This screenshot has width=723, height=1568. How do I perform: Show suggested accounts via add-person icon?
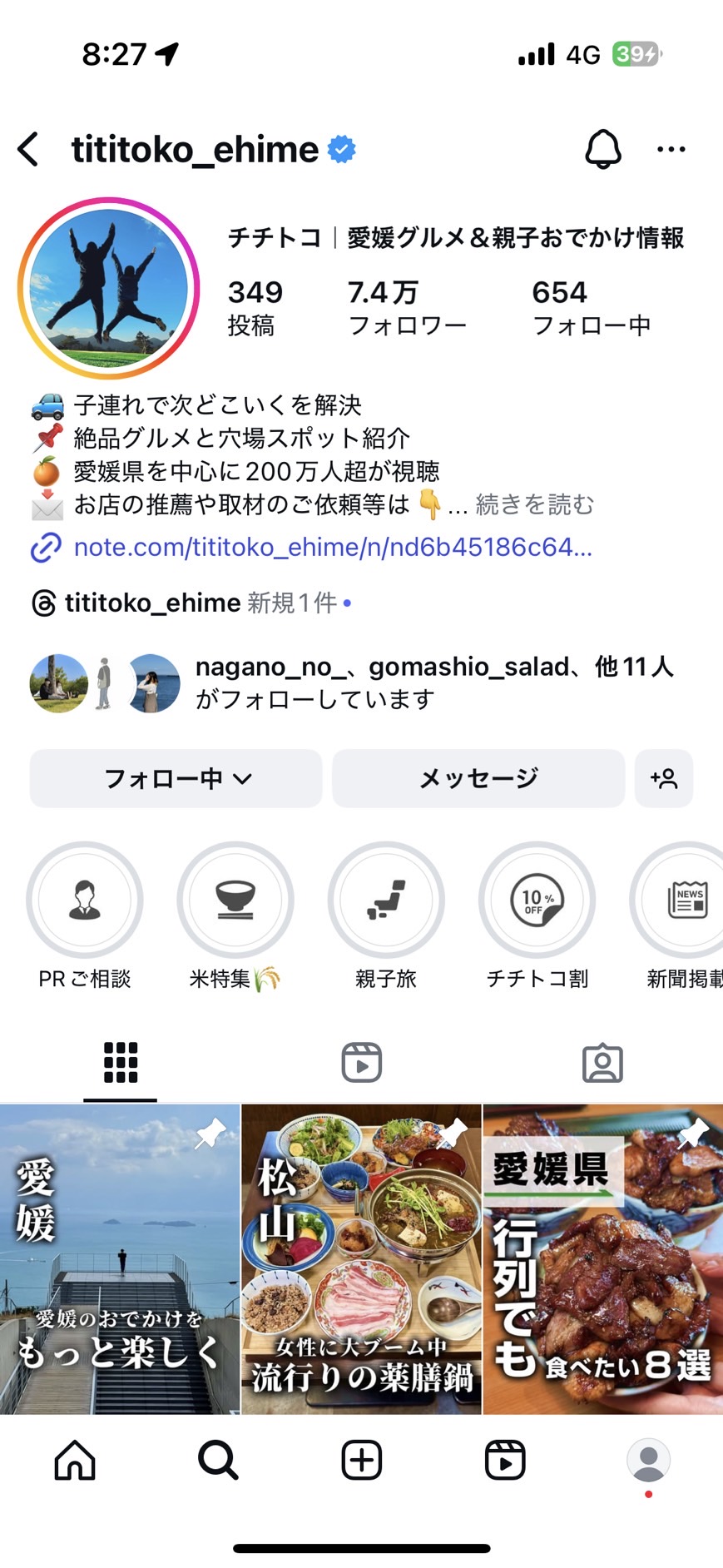tap(664, 778)
